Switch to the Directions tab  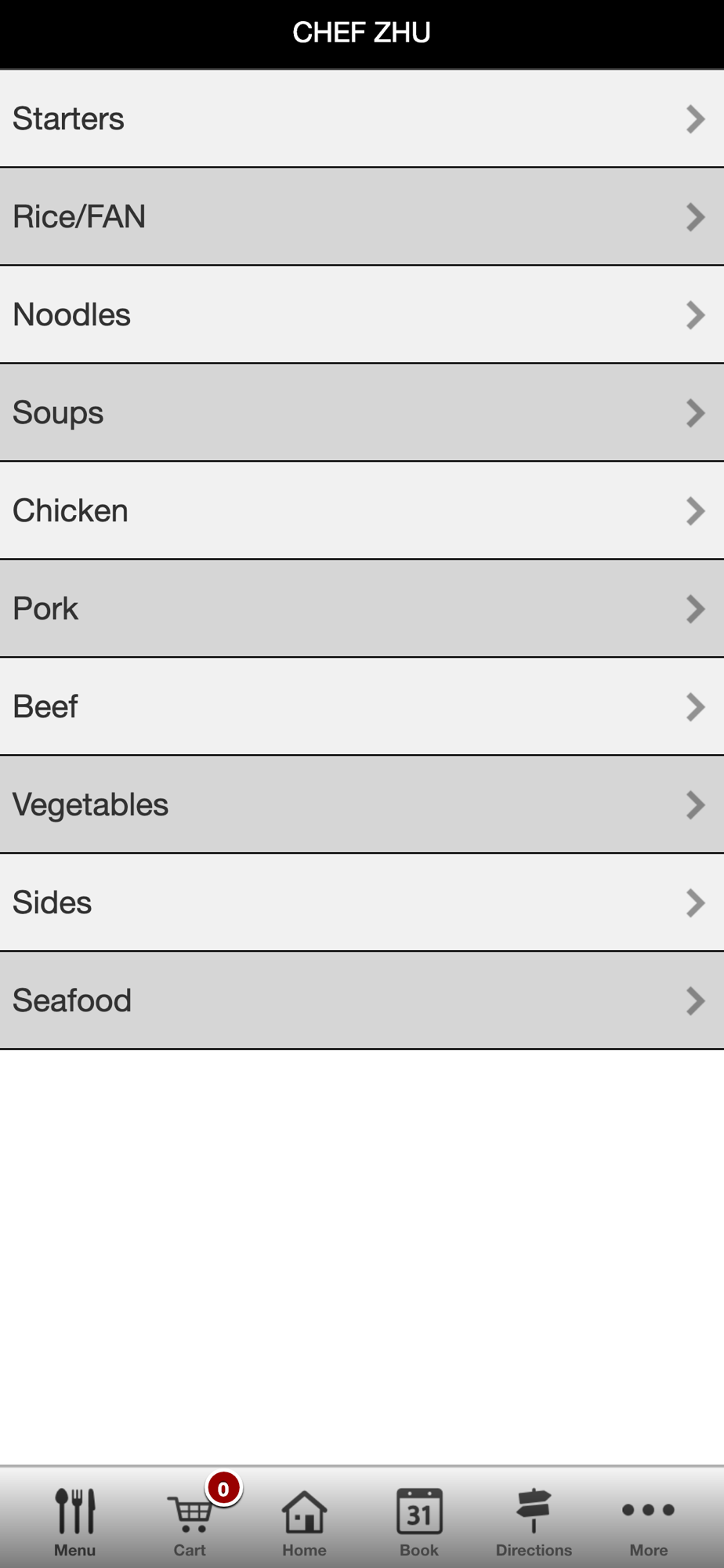pyautogui.click(x=534, y=1519)
